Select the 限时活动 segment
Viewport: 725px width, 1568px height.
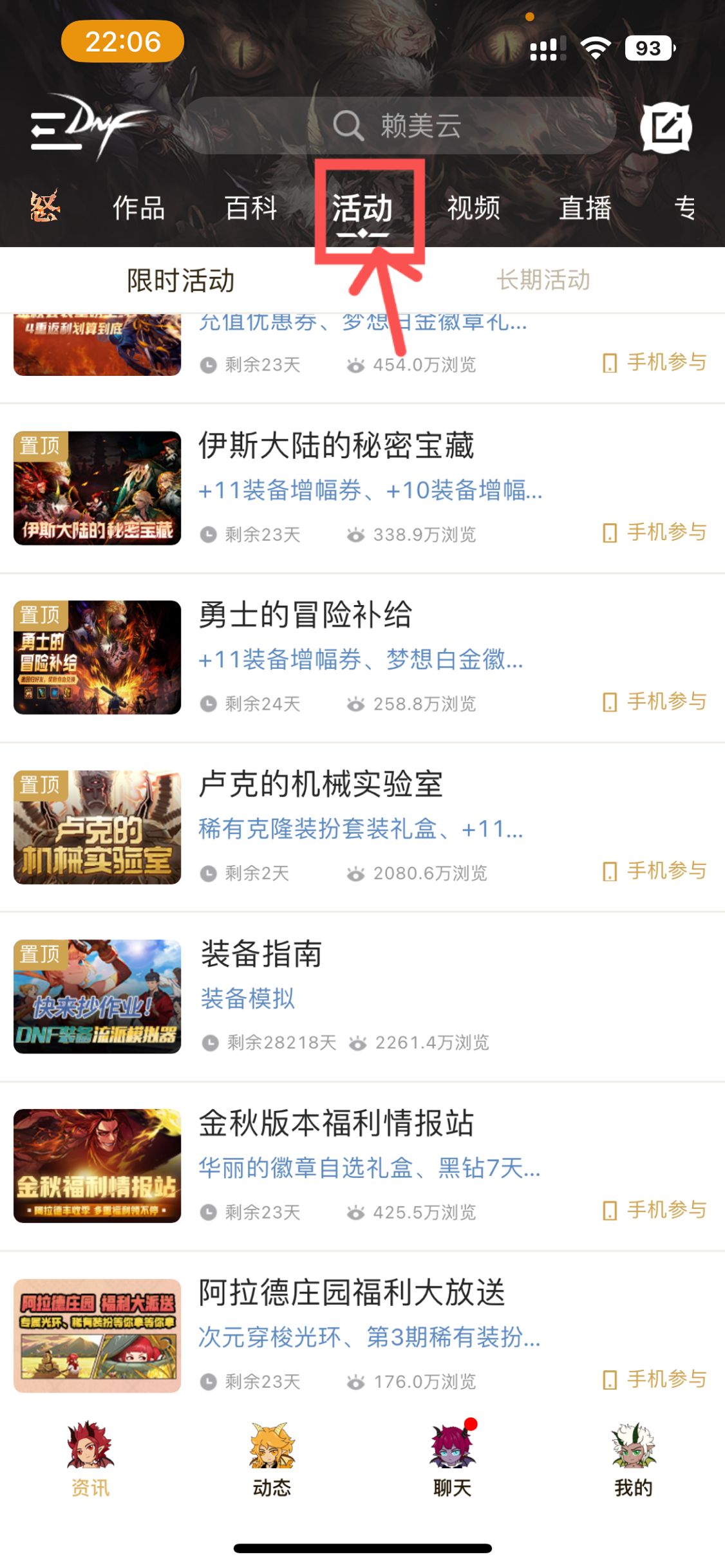click(x=181, y=281)
